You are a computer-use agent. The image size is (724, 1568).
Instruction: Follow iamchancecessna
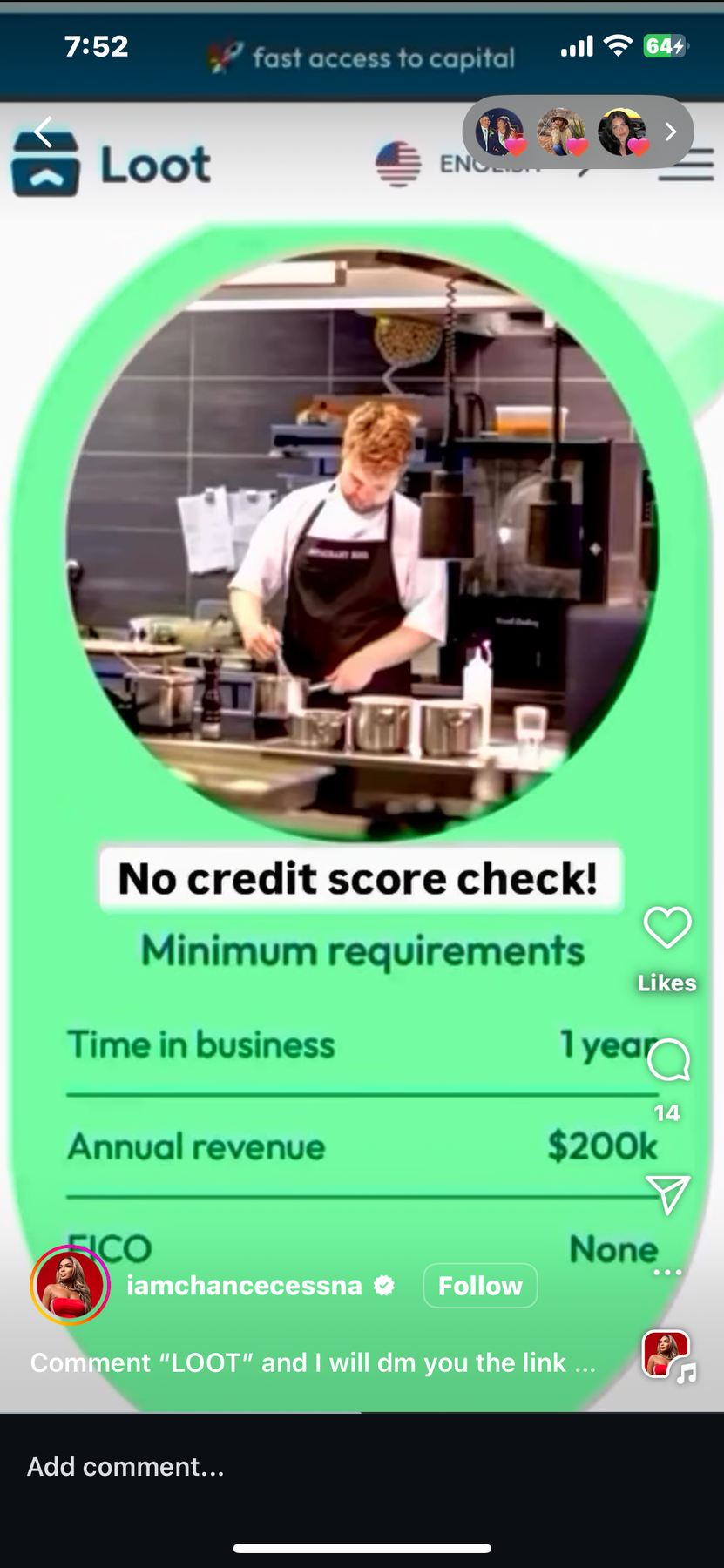pos(480,1286)
